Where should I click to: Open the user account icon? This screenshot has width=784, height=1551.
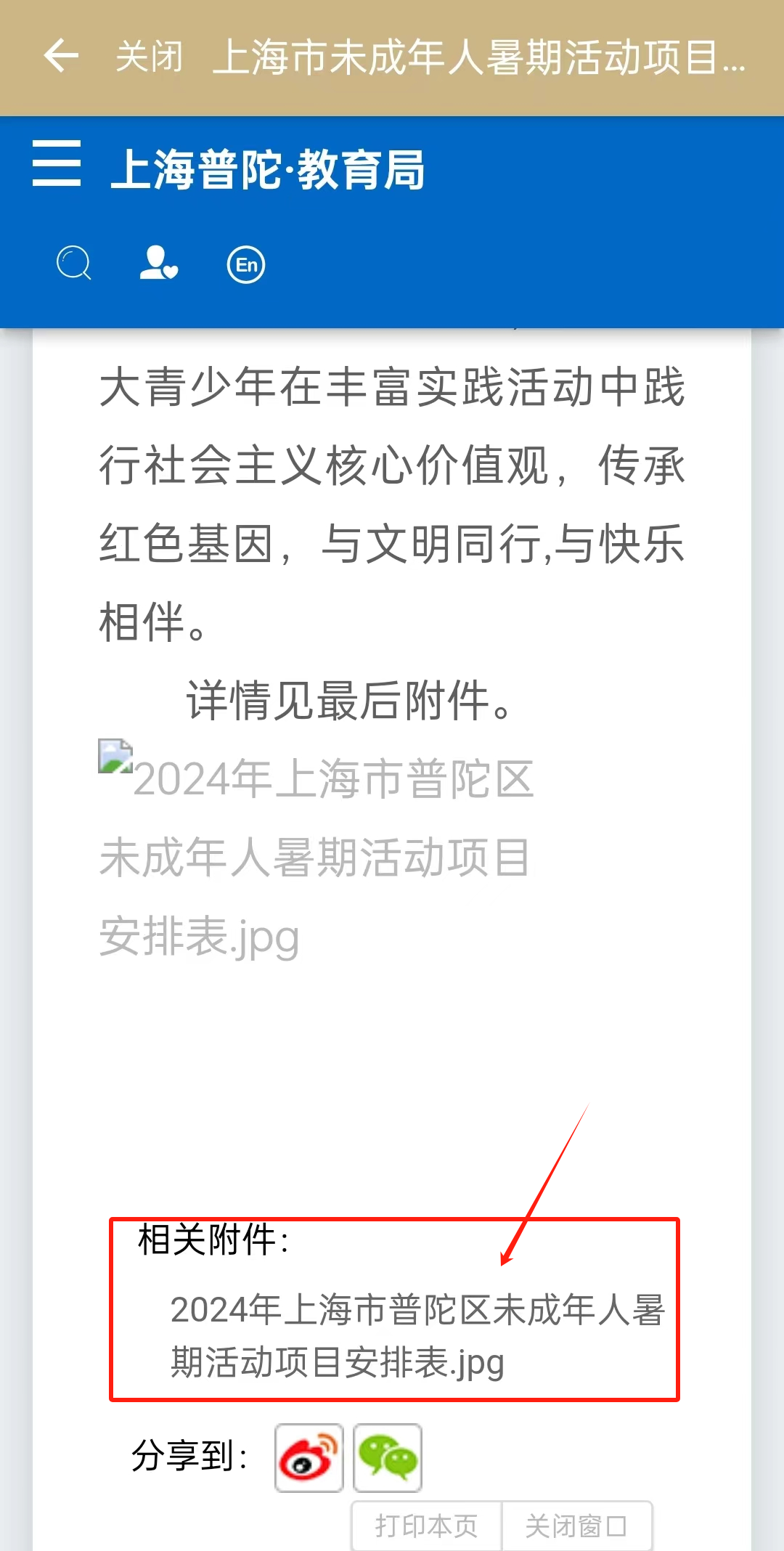pyautogui.click(x=158, y=263)
